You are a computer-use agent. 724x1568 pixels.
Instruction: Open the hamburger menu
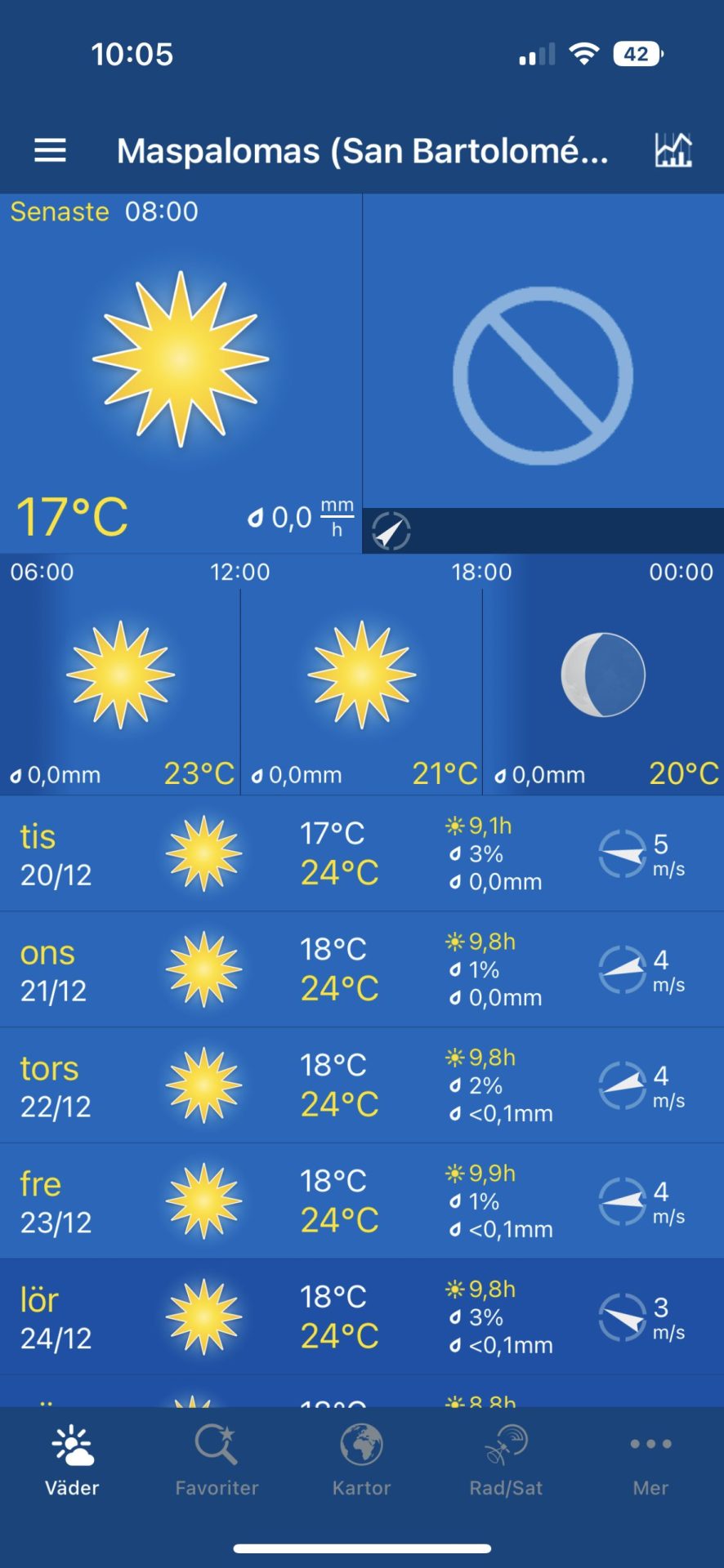tap(50, 150)
